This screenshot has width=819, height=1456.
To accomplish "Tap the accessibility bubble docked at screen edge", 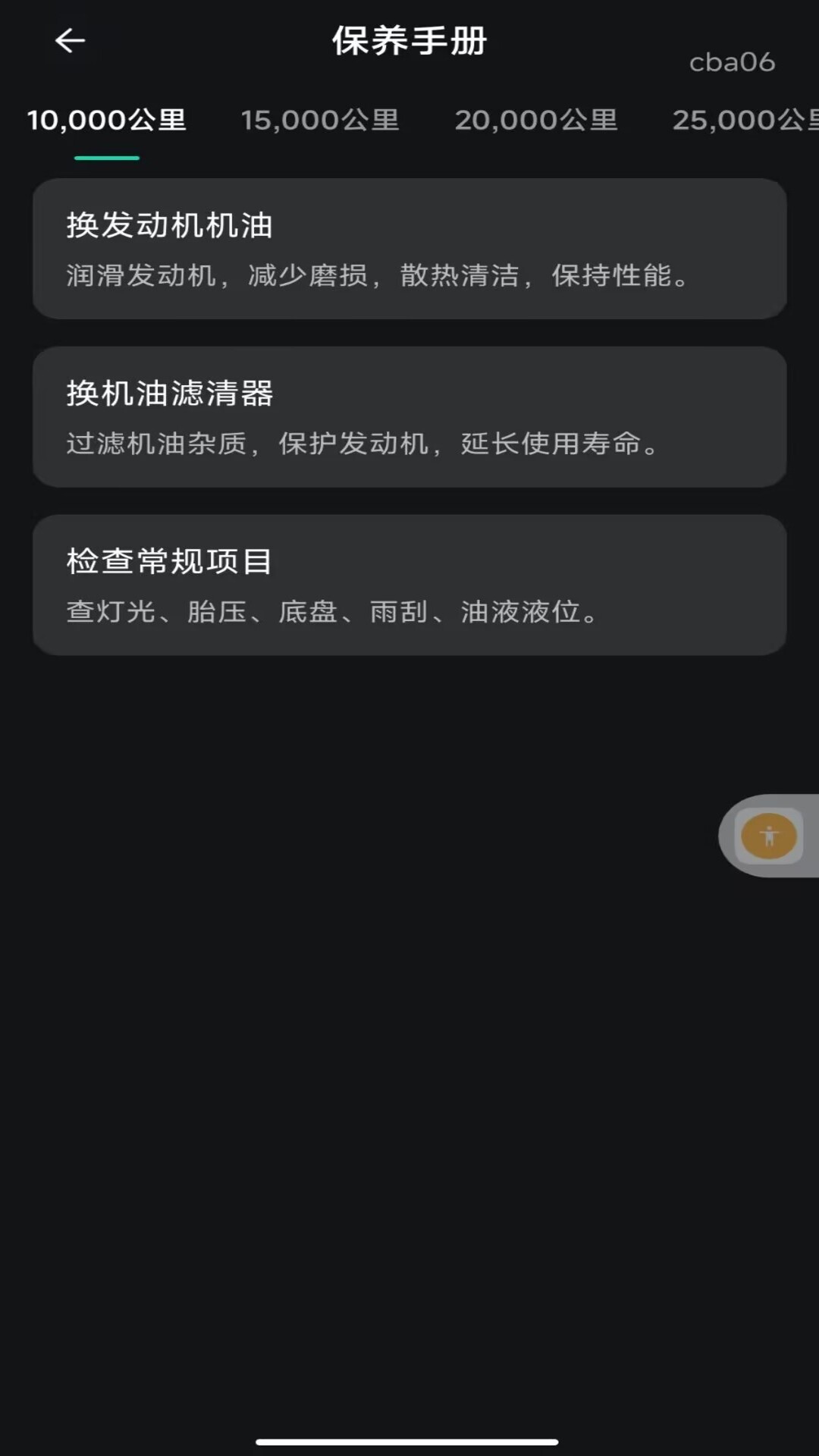I will [769, 835].
